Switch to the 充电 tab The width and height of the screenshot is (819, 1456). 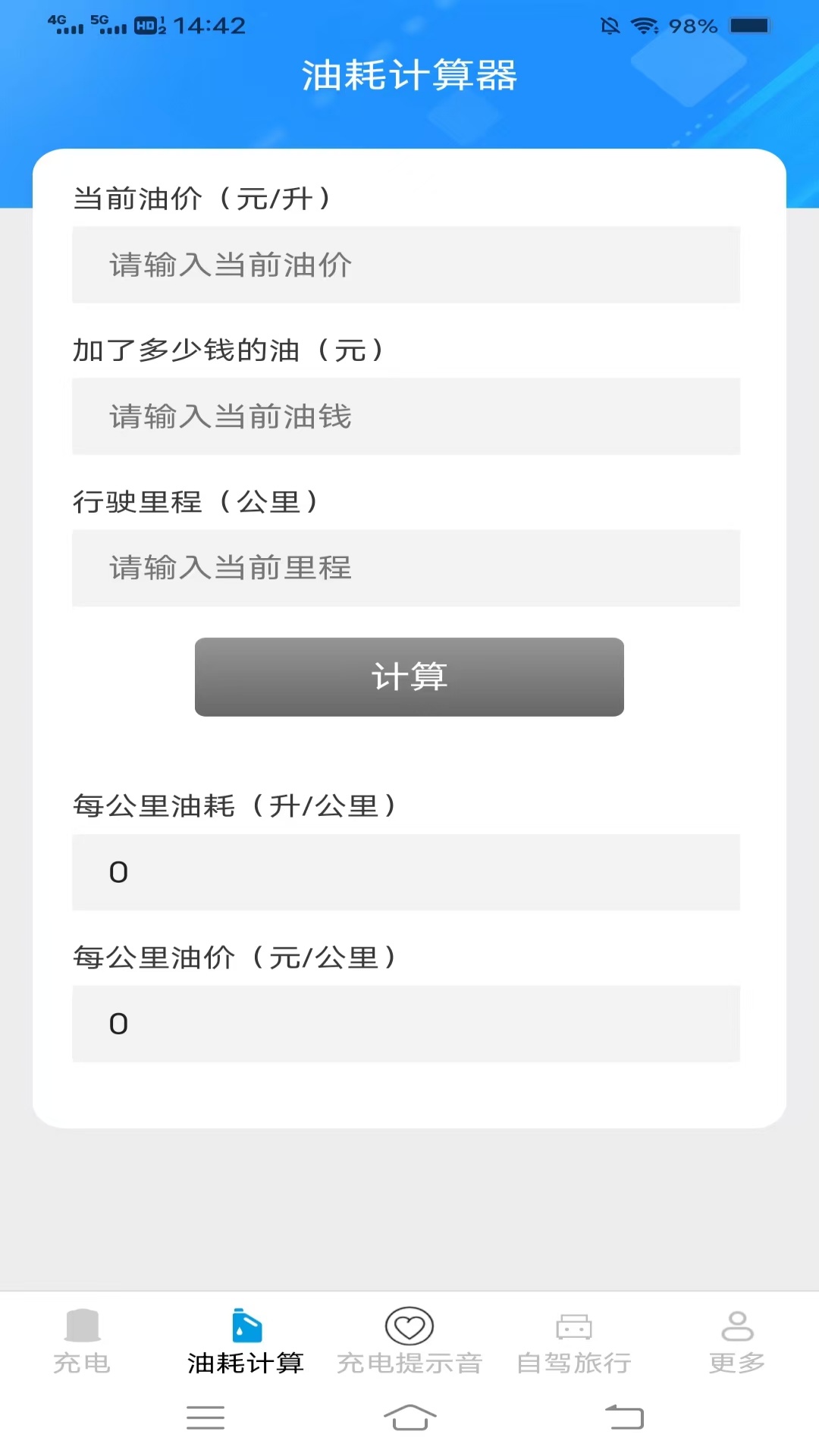coord(82,1341)
